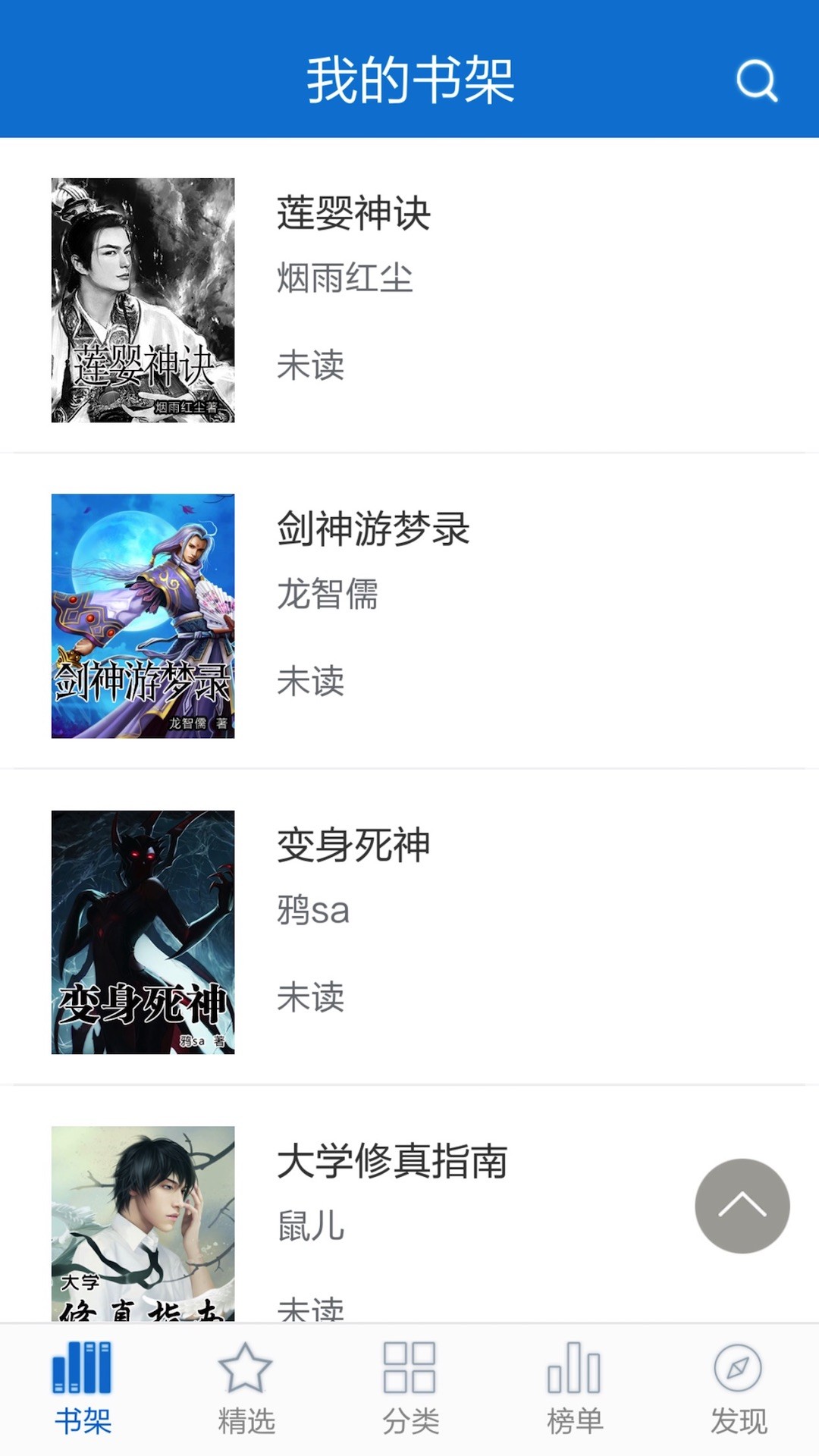Switch to the 书架 tab

click(82, 1389)
